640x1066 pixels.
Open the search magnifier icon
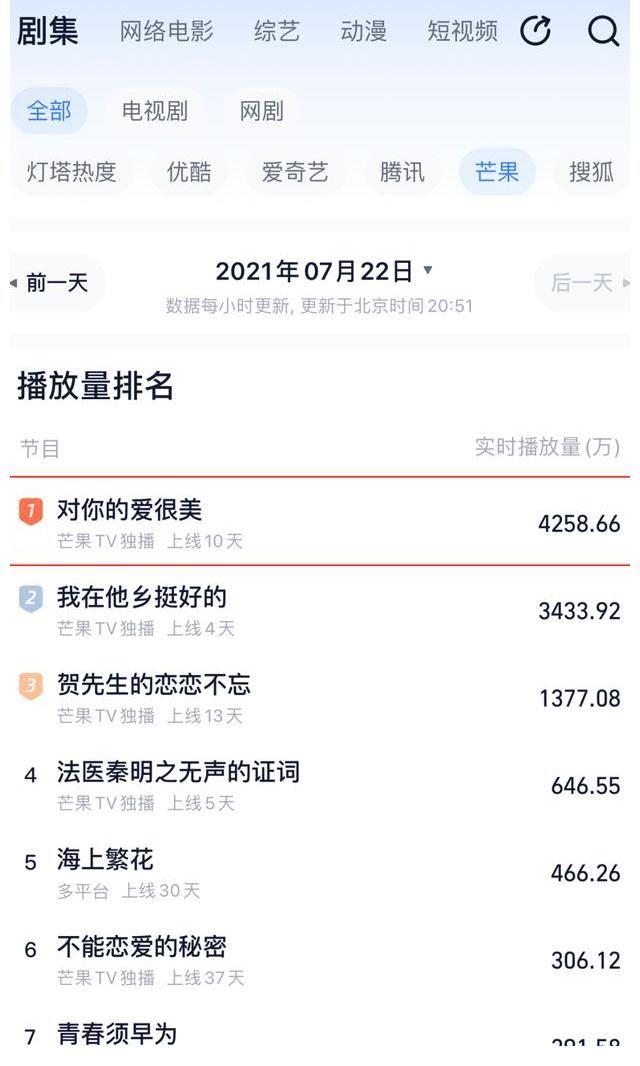click(603, 32)
